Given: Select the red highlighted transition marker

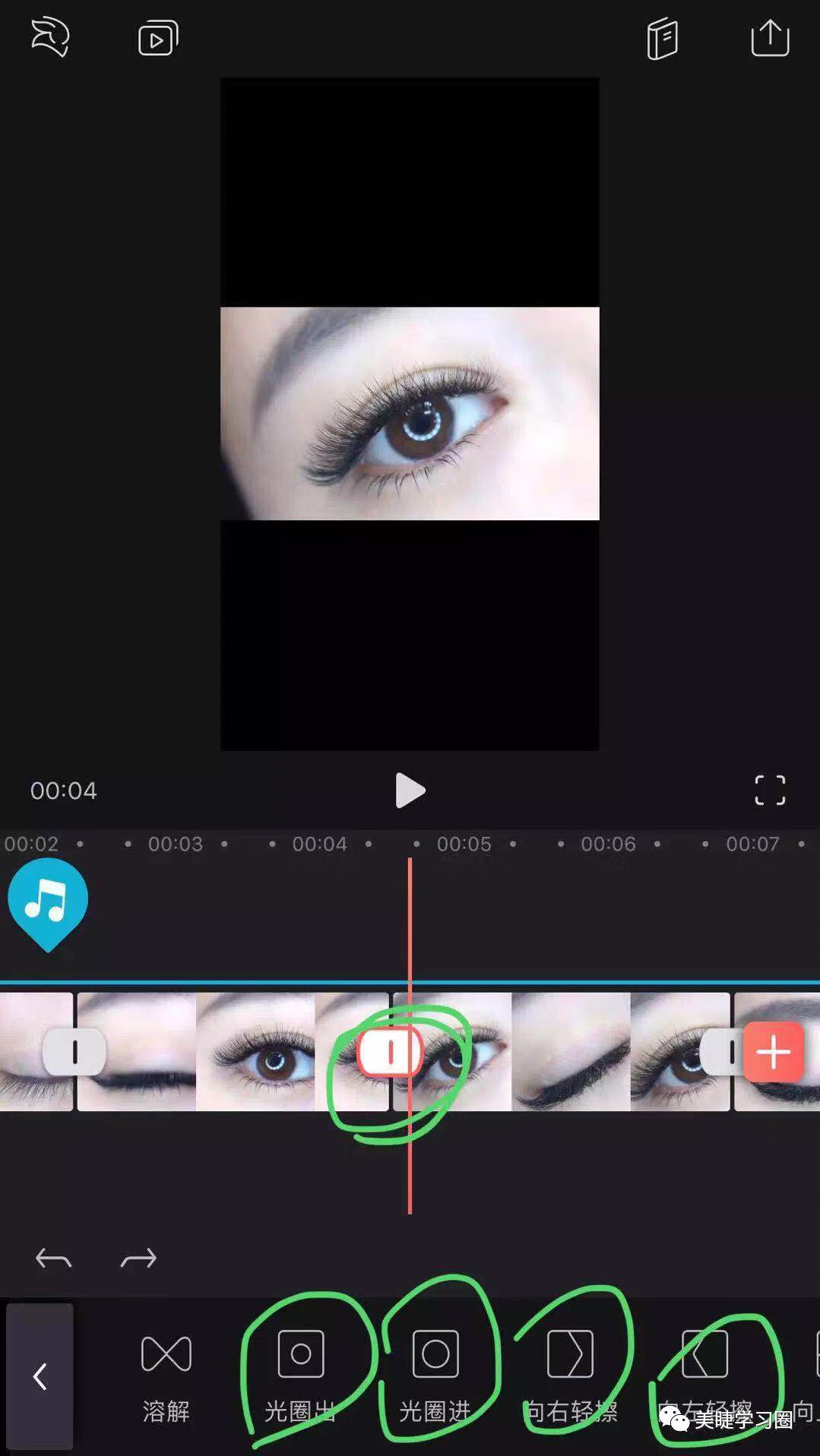Looking at the screenshot, I should click(x=390, y=1052).
